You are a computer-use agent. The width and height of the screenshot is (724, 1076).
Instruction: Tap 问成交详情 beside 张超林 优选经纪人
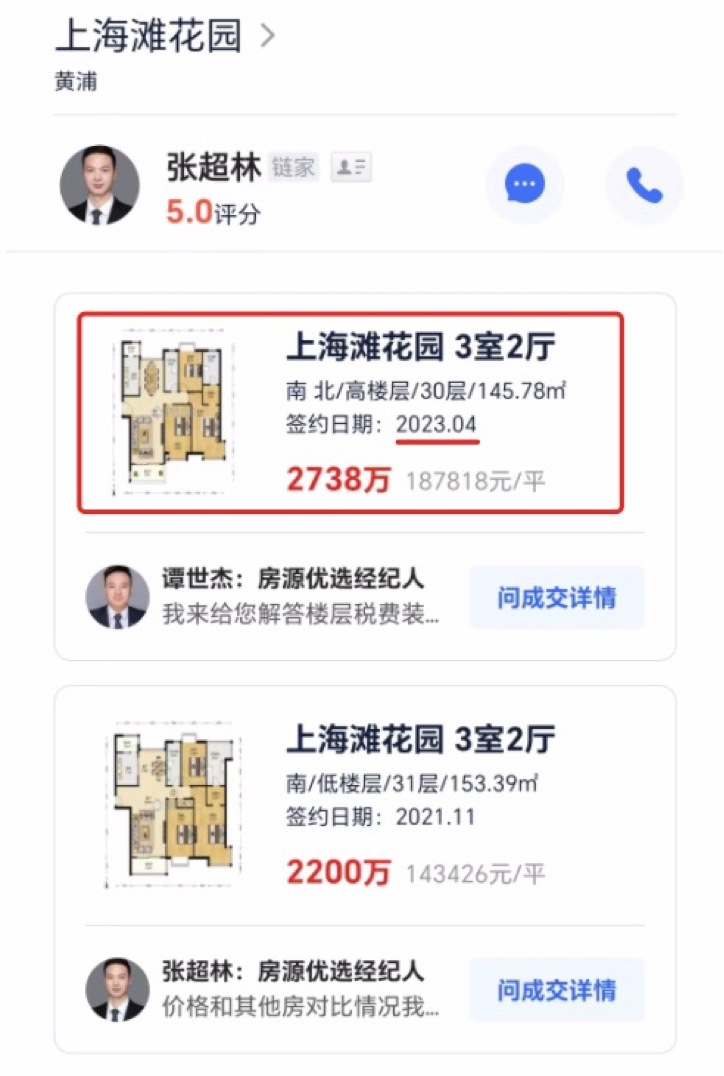(556, 990)
